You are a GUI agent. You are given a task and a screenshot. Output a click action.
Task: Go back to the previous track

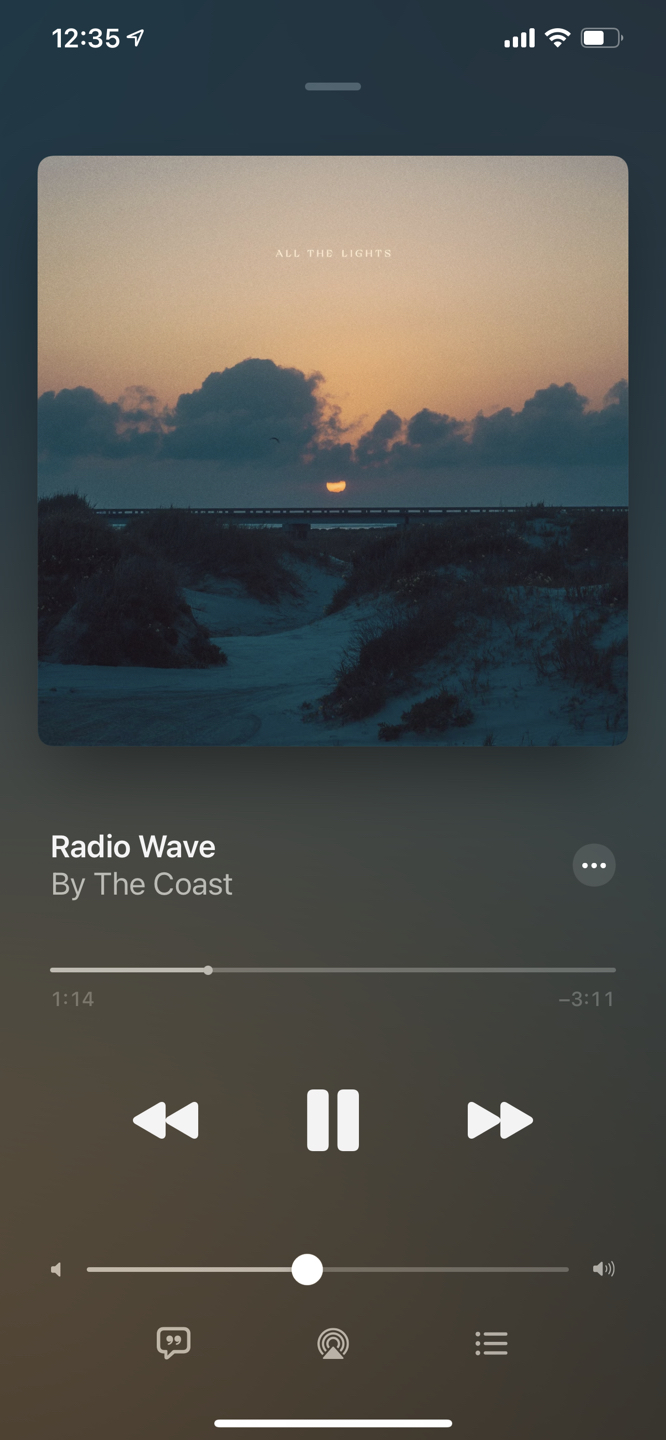166,1120
